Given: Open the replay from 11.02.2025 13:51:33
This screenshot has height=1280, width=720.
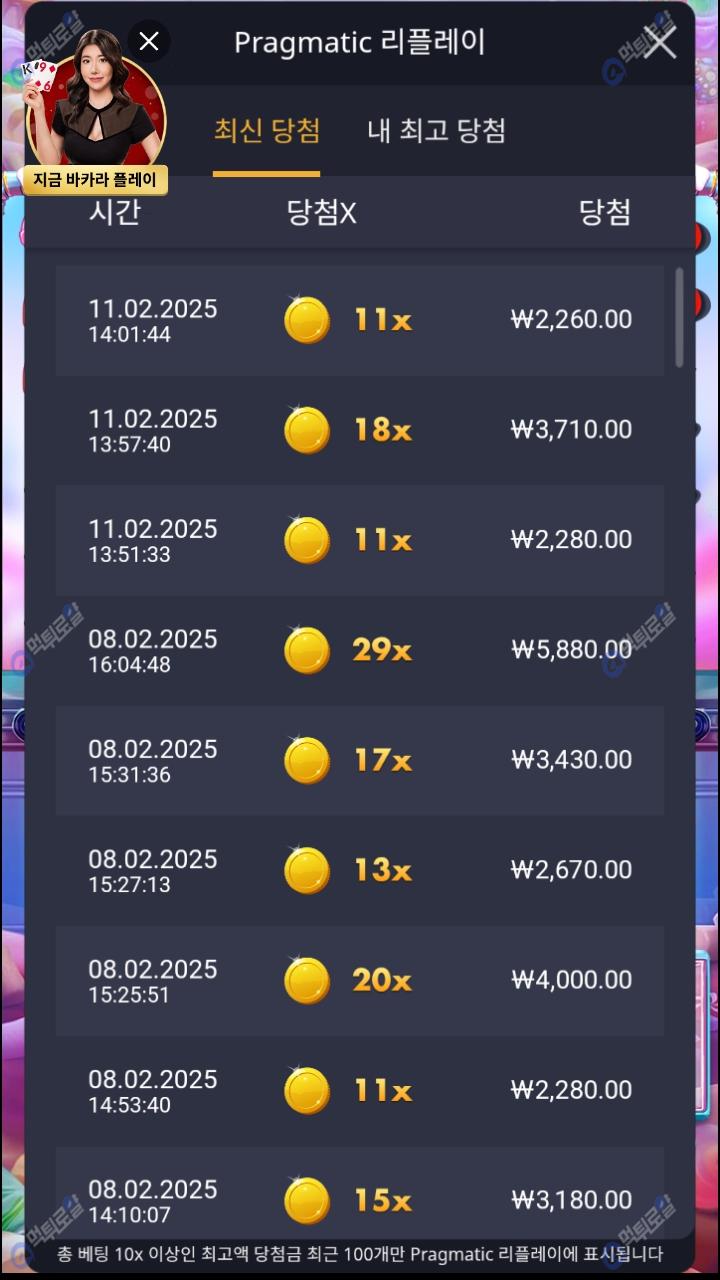Looking at the screenshot, I should pos(359,540).
